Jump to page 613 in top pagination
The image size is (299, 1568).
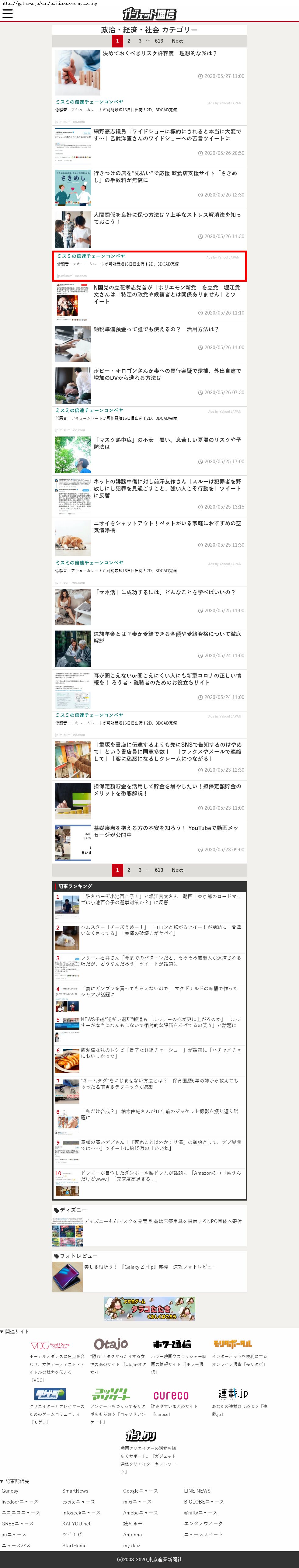point(158,41)
